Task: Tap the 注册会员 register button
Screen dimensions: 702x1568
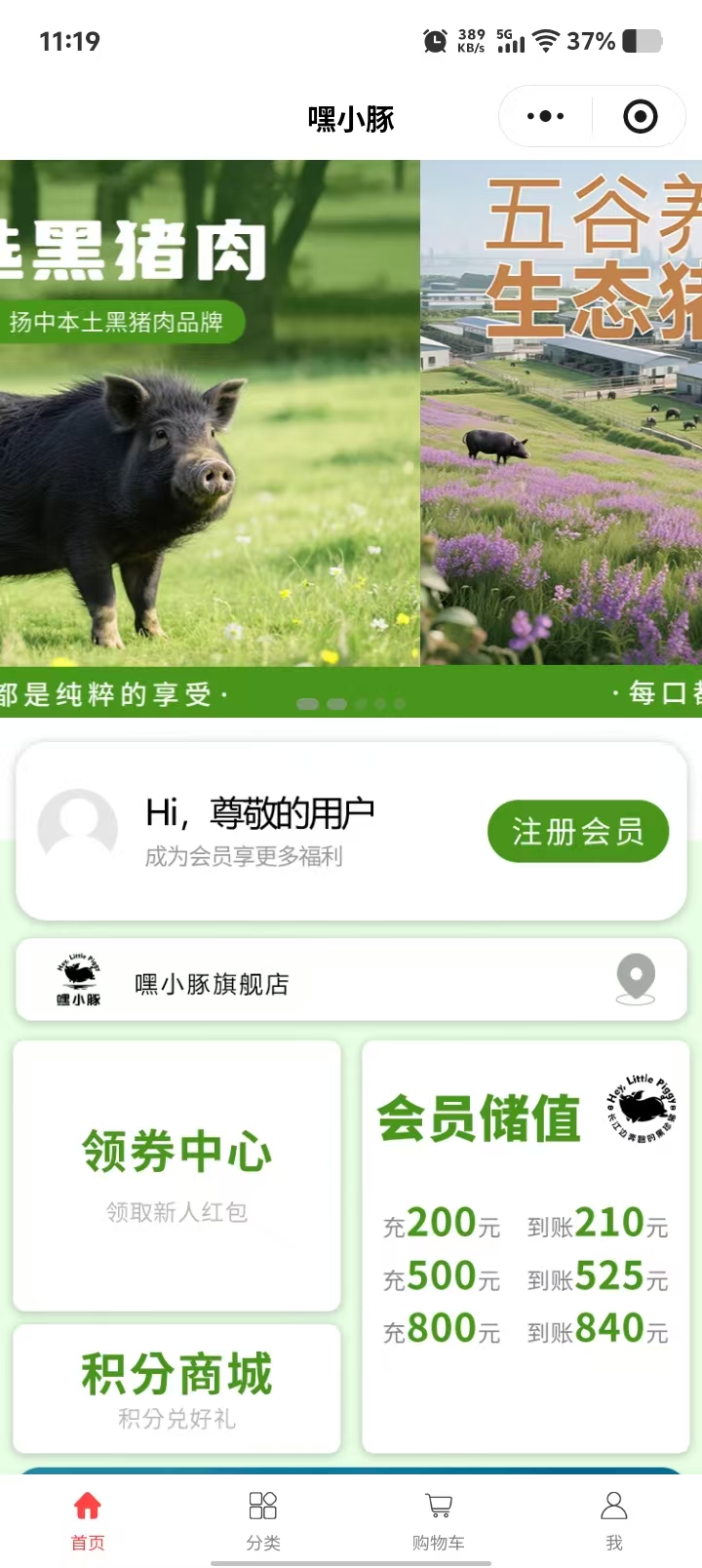Action: click(577, 832)
